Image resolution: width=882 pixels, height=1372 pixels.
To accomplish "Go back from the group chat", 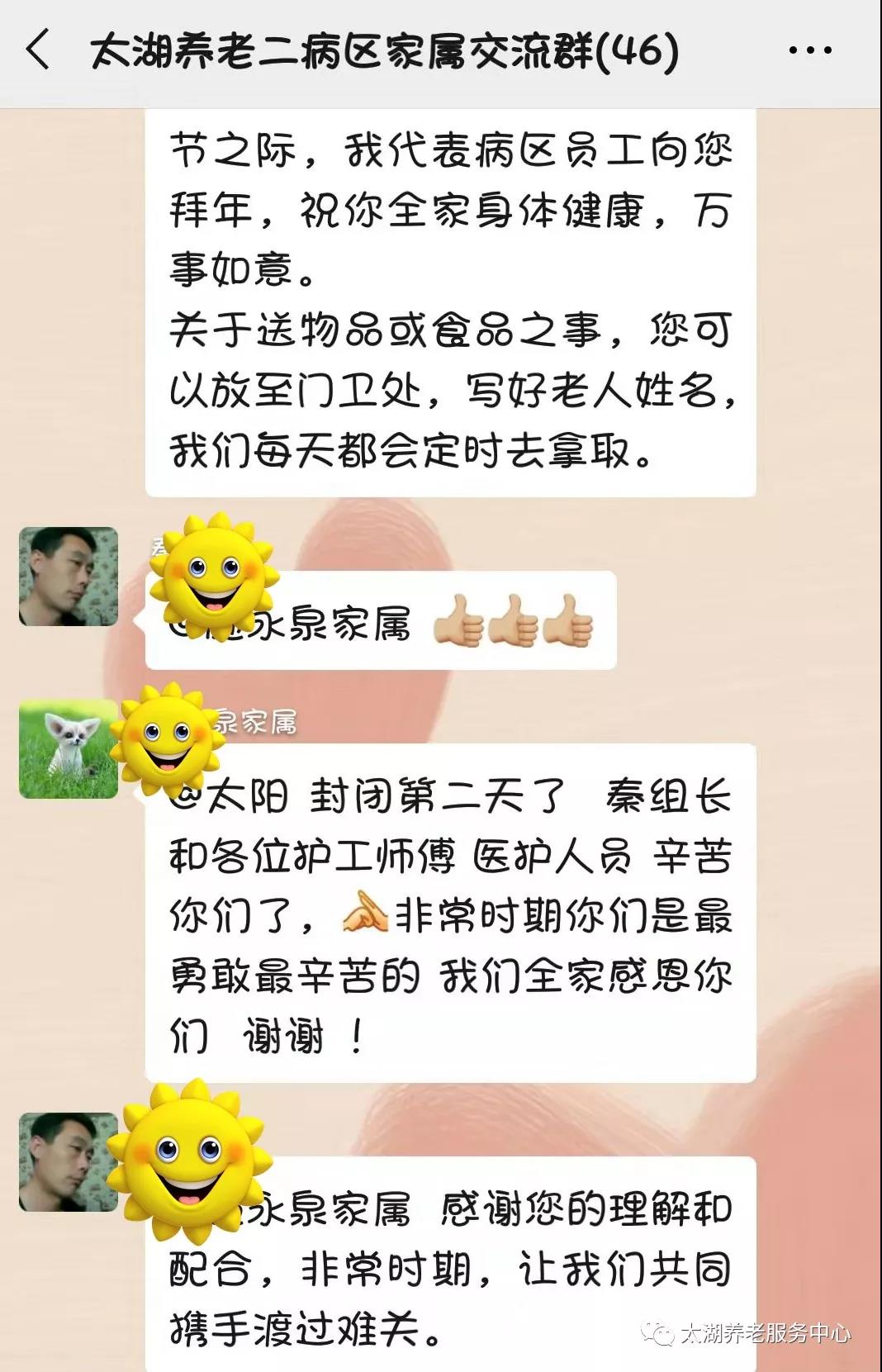I will 38,50.
